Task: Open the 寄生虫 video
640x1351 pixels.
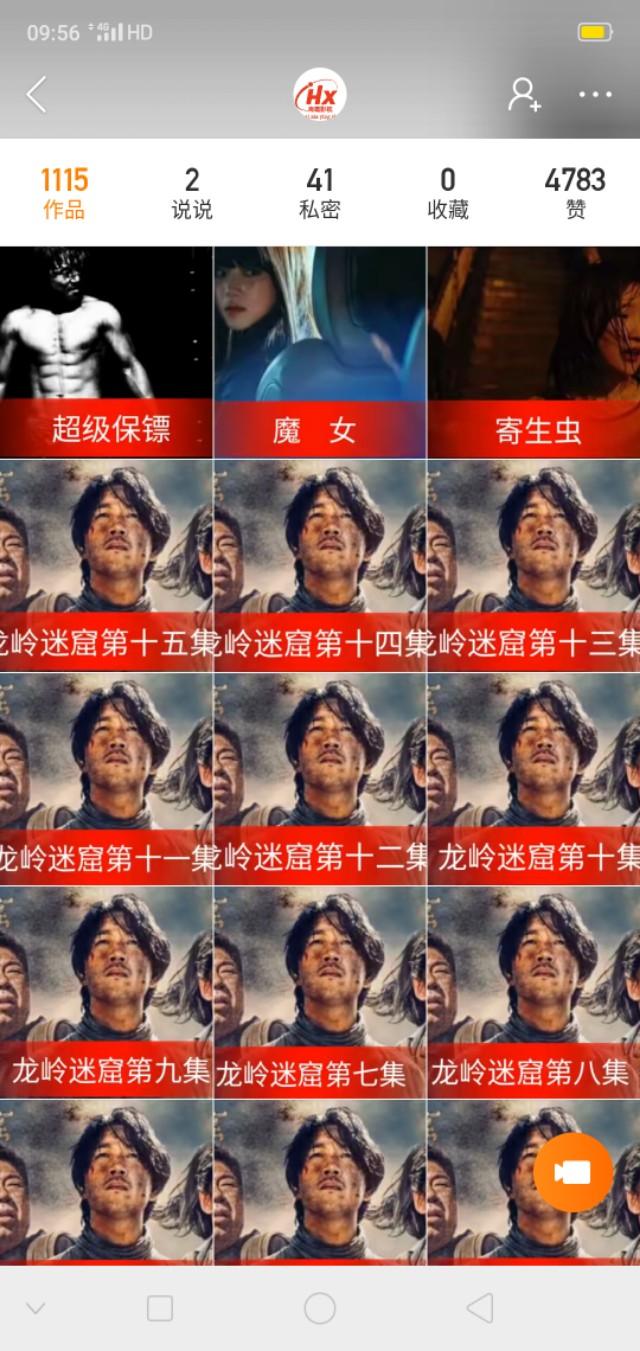Action: pyautogui.click(x=534, y=352)
